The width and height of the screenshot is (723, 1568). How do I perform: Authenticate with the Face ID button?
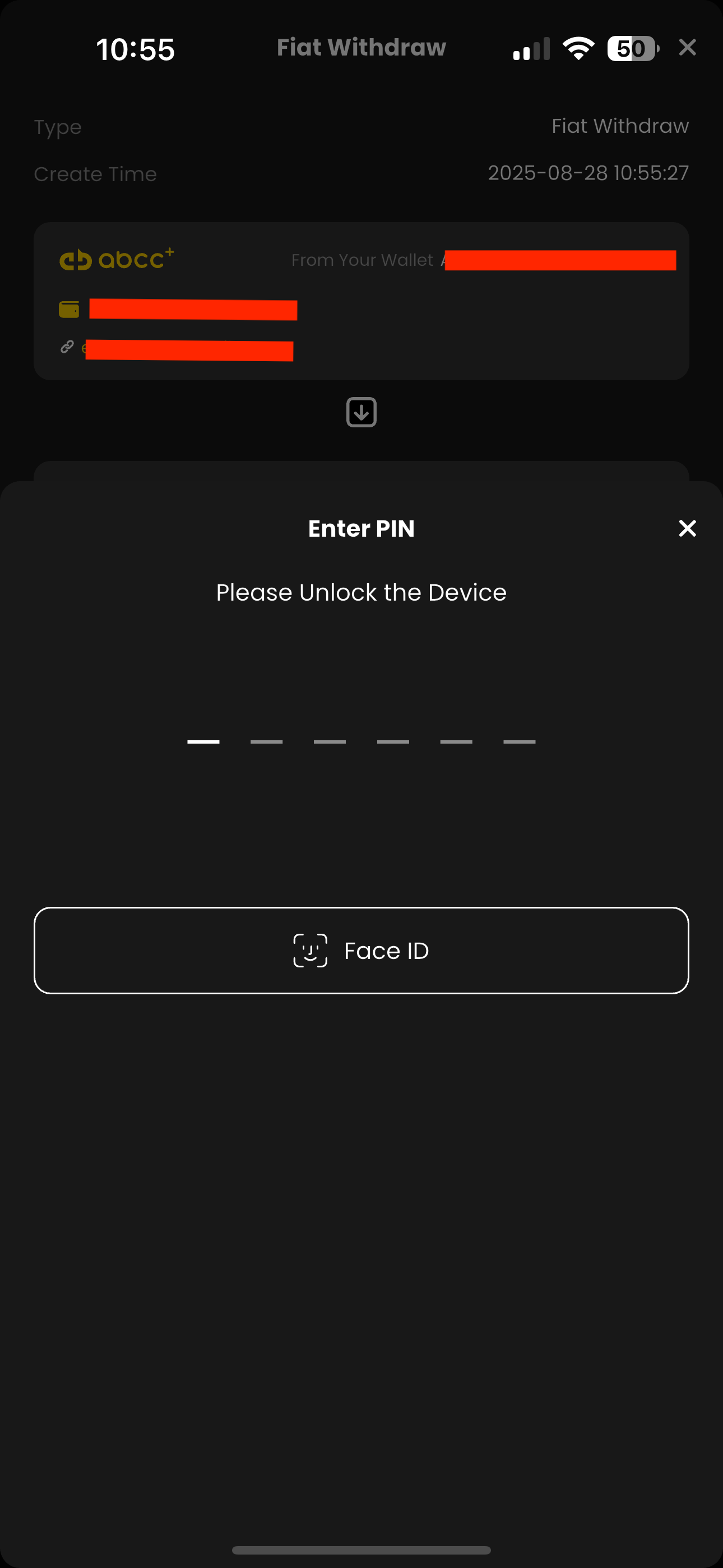click(x=361, y=950)
